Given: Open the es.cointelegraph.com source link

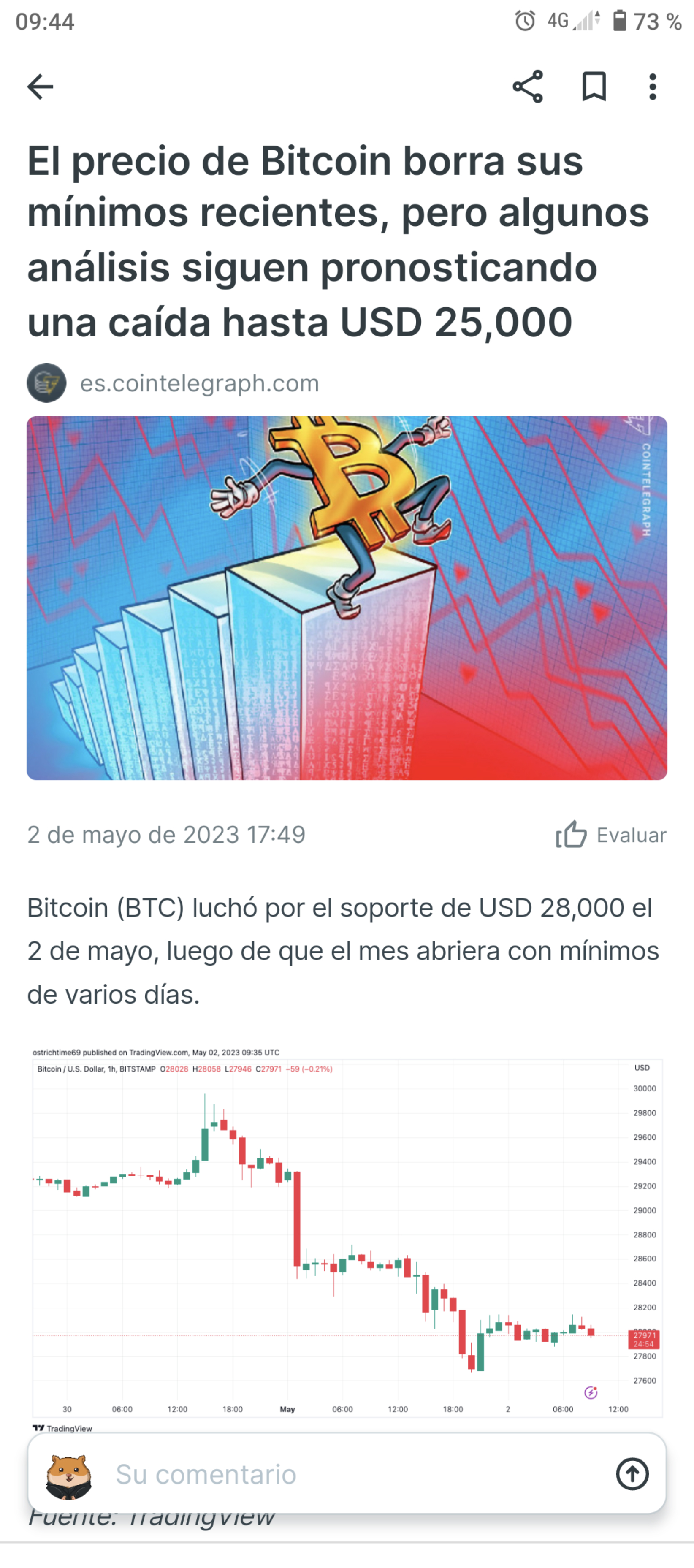Looking at the screenshot, I should click(199, 383).
